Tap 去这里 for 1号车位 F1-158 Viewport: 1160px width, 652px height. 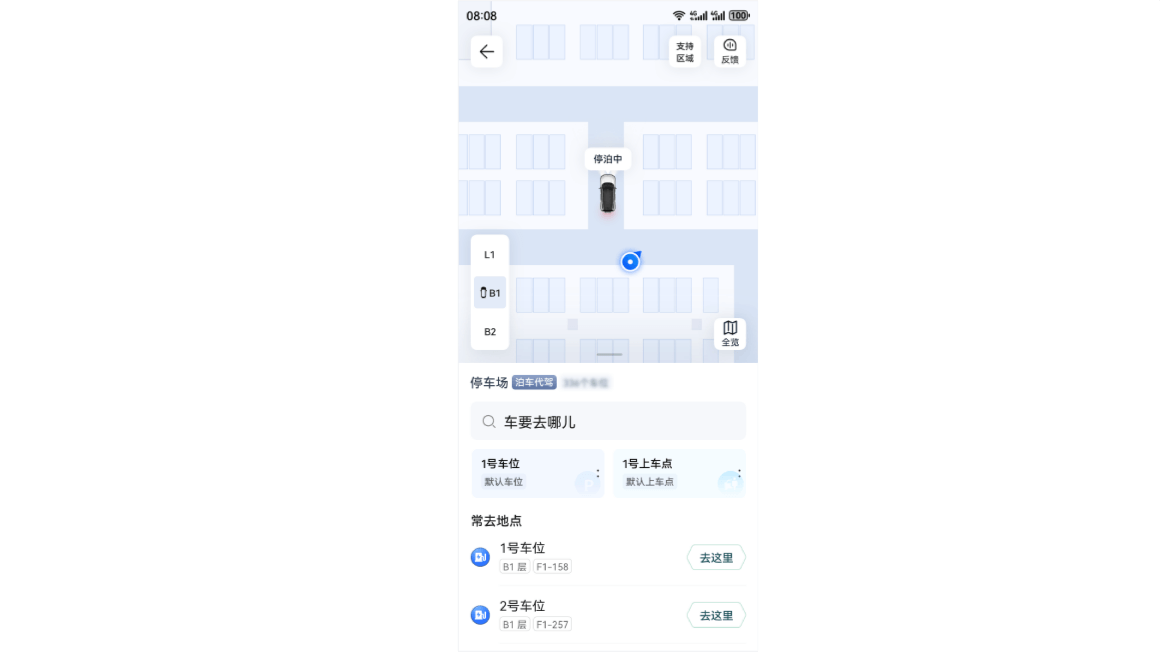(716, 558)
